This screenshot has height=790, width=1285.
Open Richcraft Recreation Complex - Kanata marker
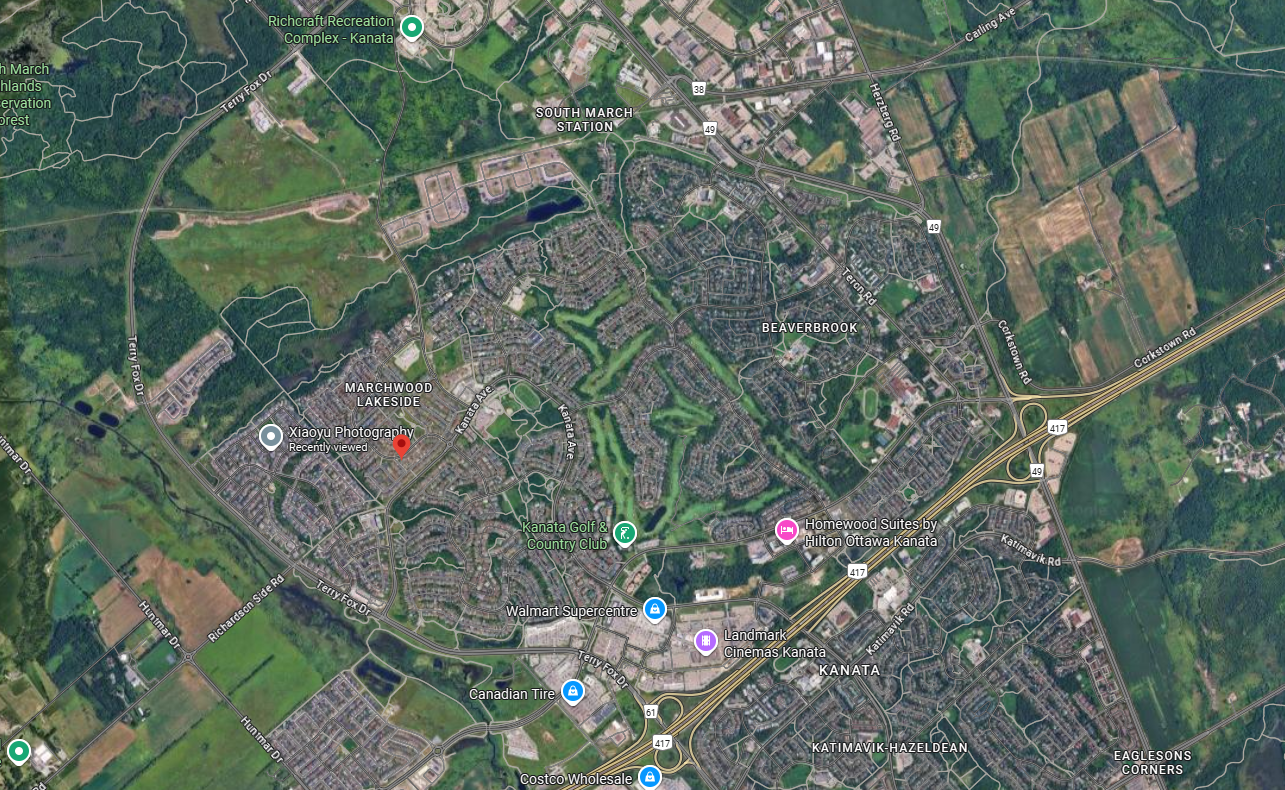410,27
